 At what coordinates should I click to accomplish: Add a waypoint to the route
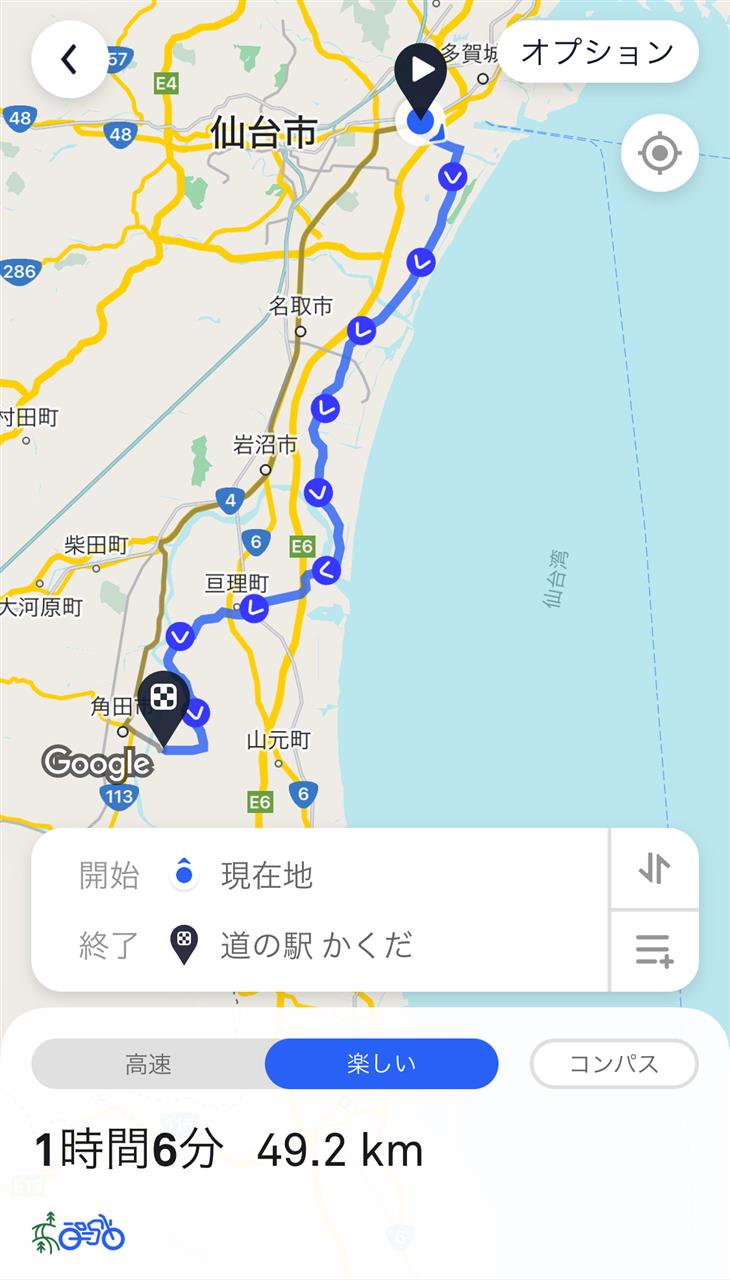pos(654,950)
